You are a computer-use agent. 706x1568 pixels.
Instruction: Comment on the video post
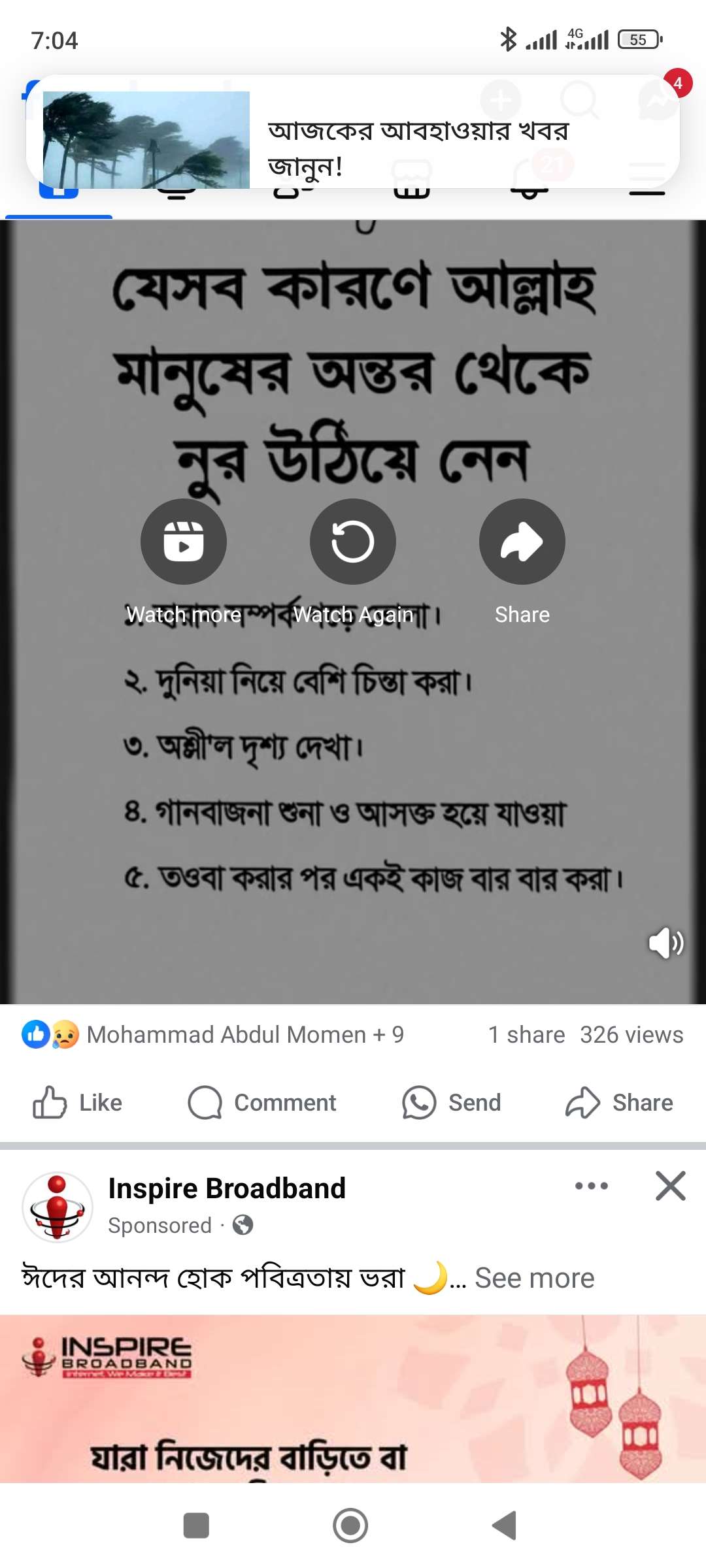(x=262, y=1103)
